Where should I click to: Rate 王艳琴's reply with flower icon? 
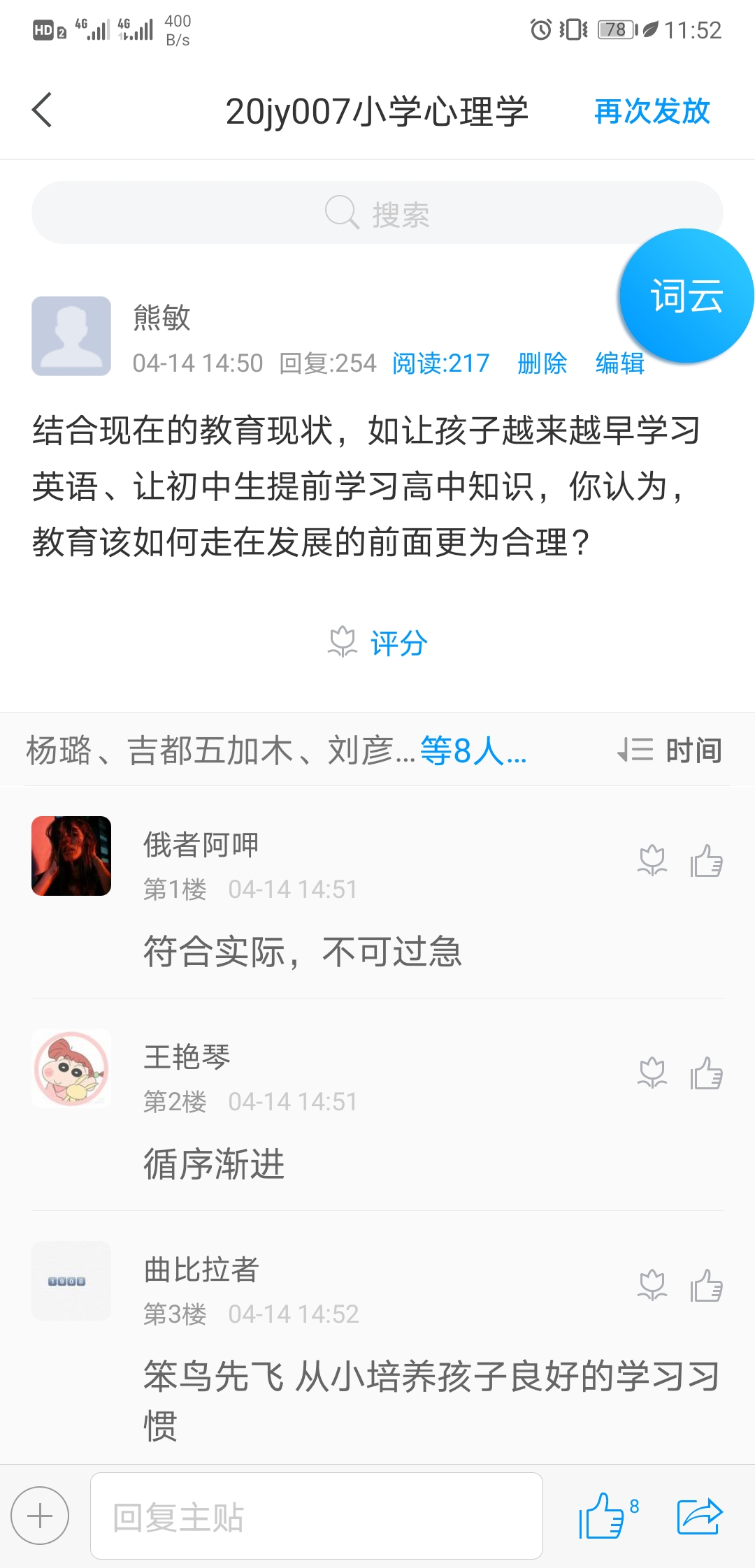pyautogui.click(x=652, y=1073)
